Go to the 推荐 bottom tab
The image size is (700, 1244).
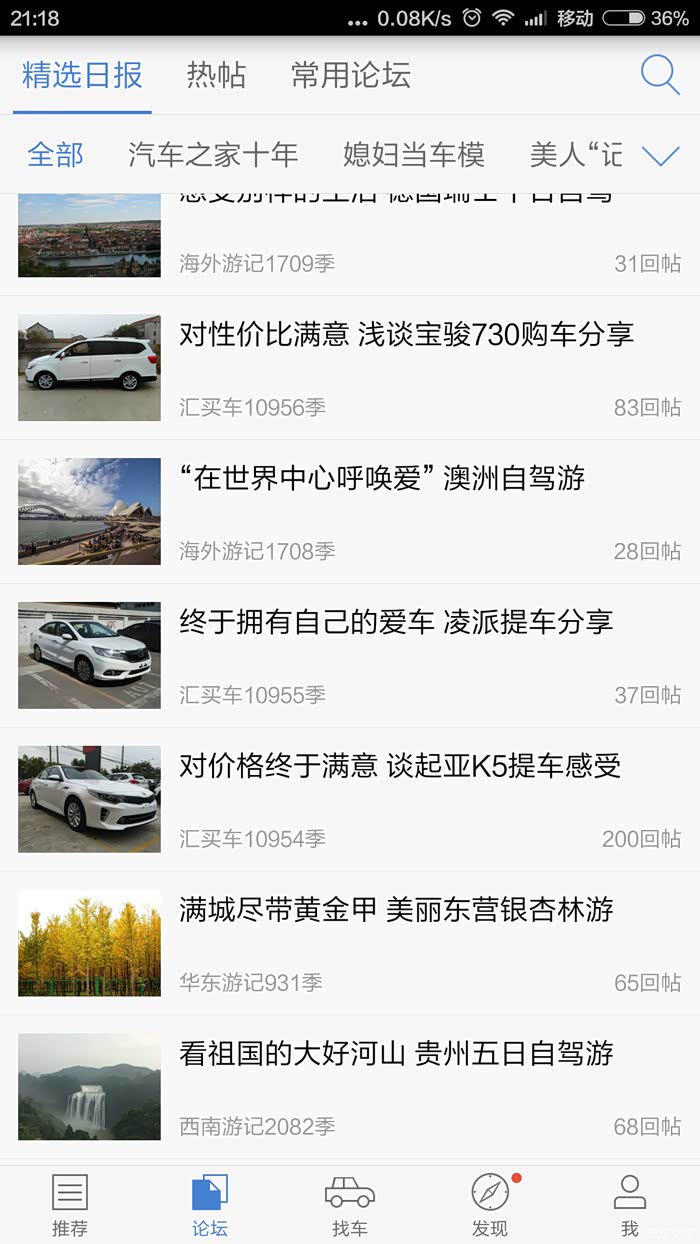pos(70,1204)
